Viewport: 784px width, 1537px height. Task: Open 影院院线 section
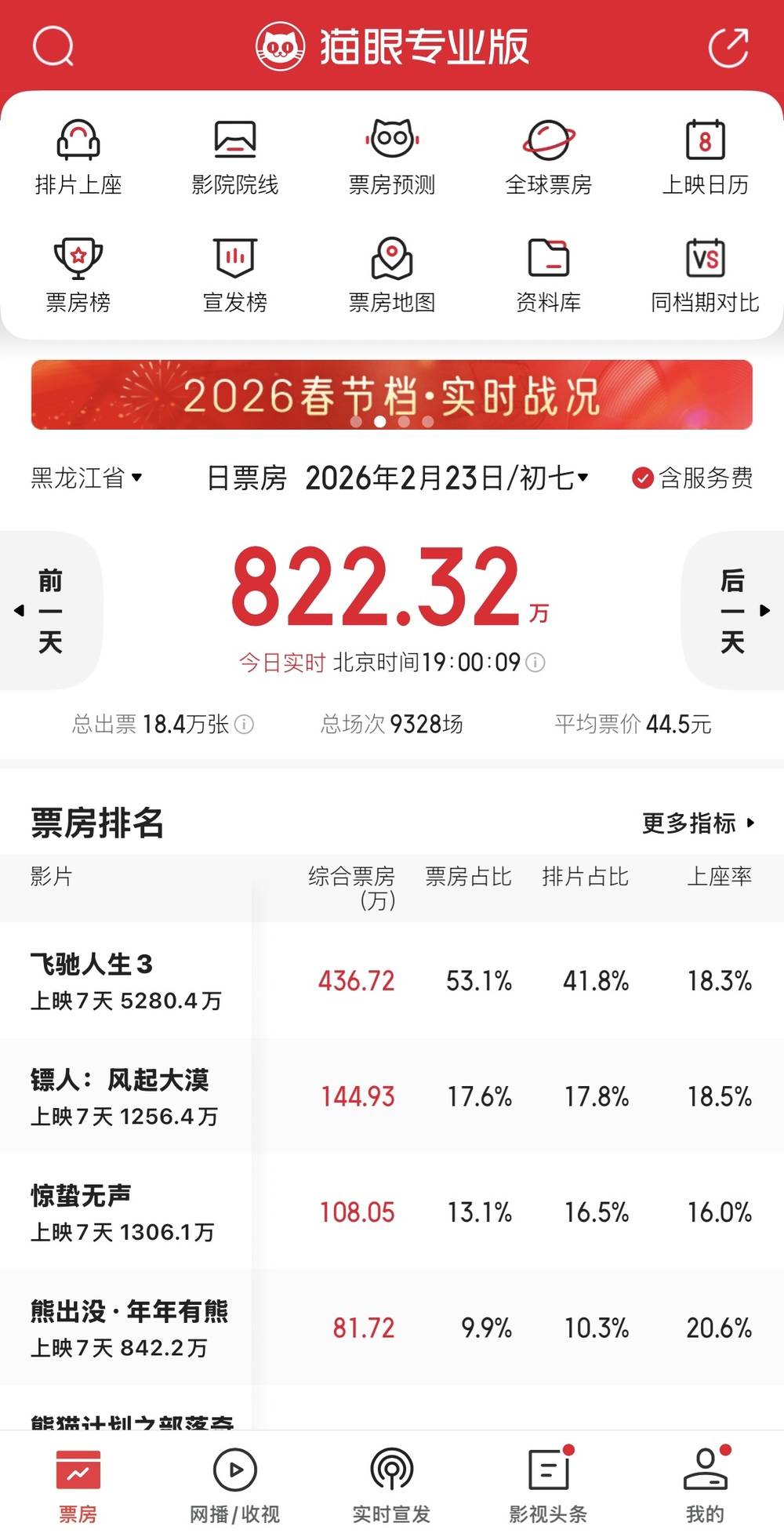[235, 157]
